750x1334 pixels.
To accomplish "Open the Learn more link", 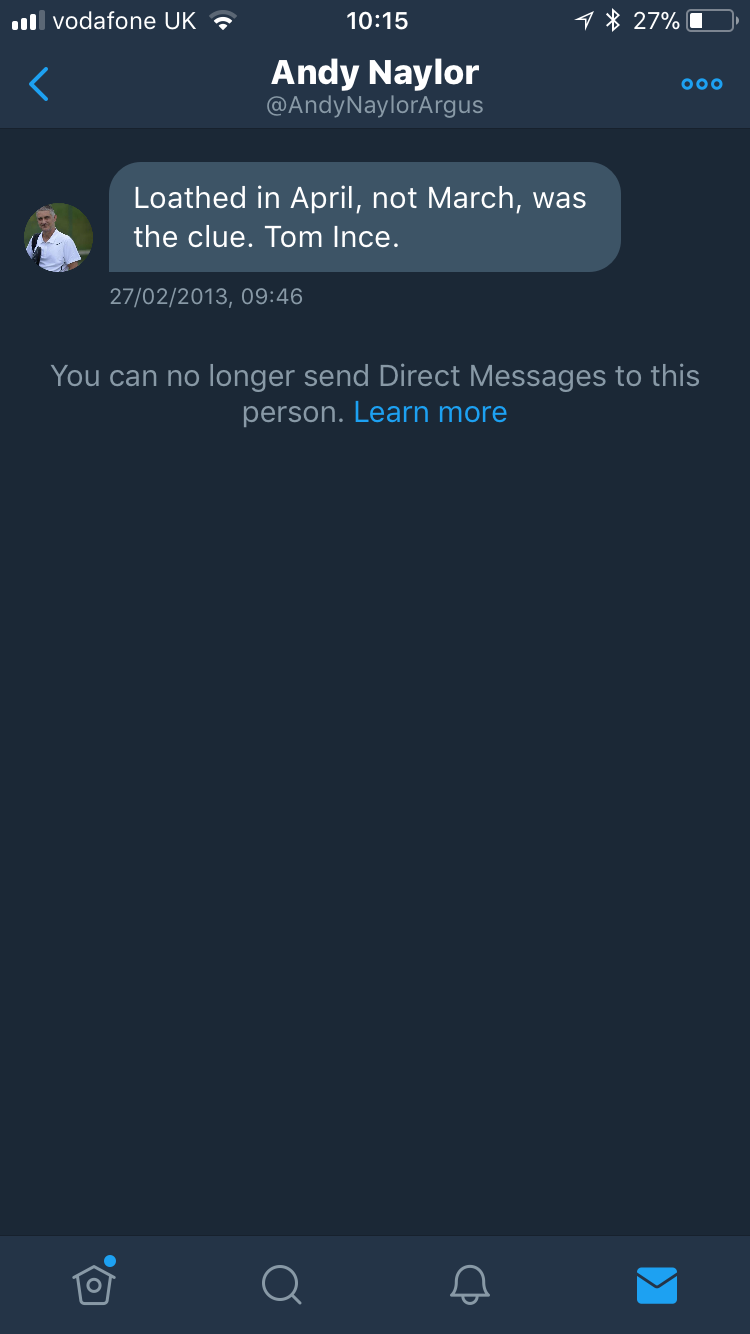I will [x=430, y=412].
